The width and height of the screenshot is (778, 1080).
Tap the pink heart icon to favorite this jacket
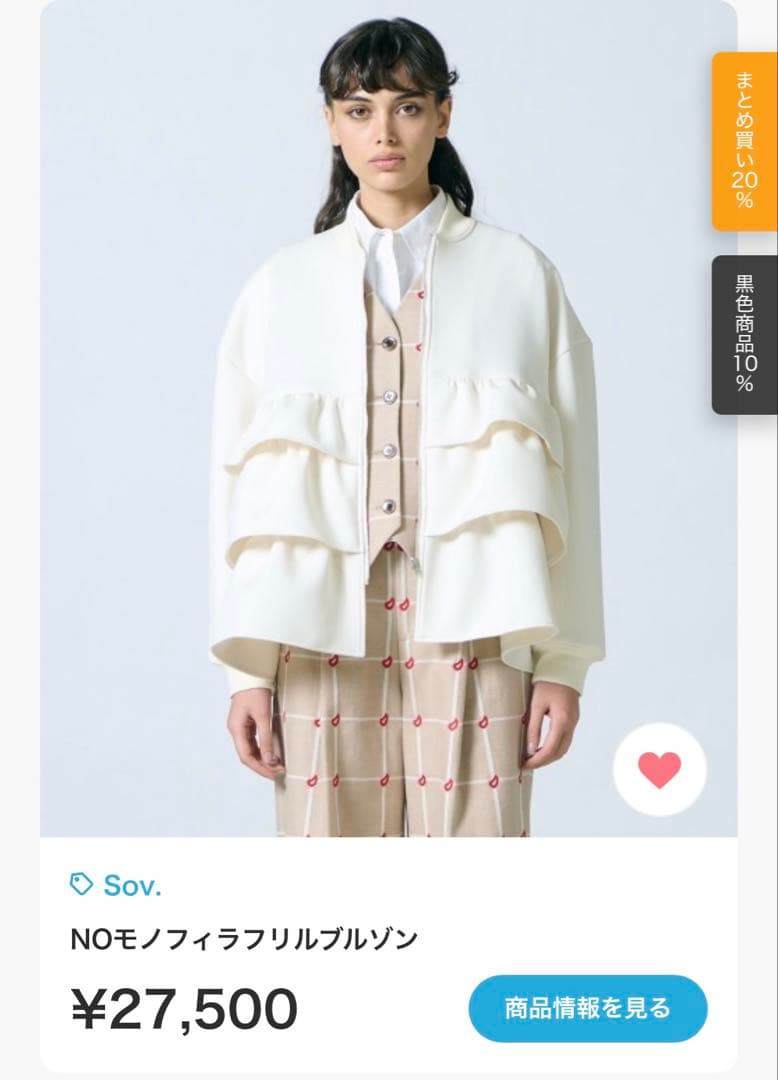point(657,770)
